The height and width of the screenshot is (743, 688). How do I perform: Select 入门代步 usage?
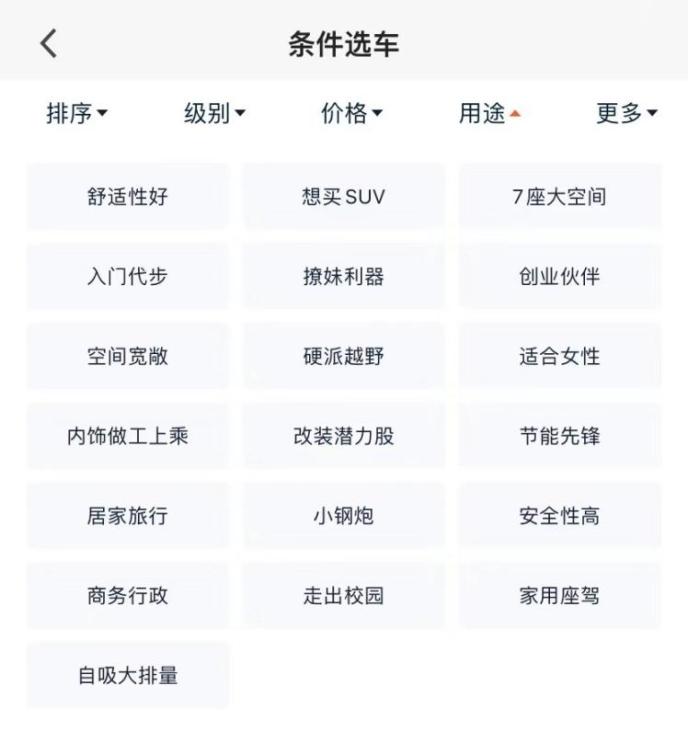tap(128, 277)
